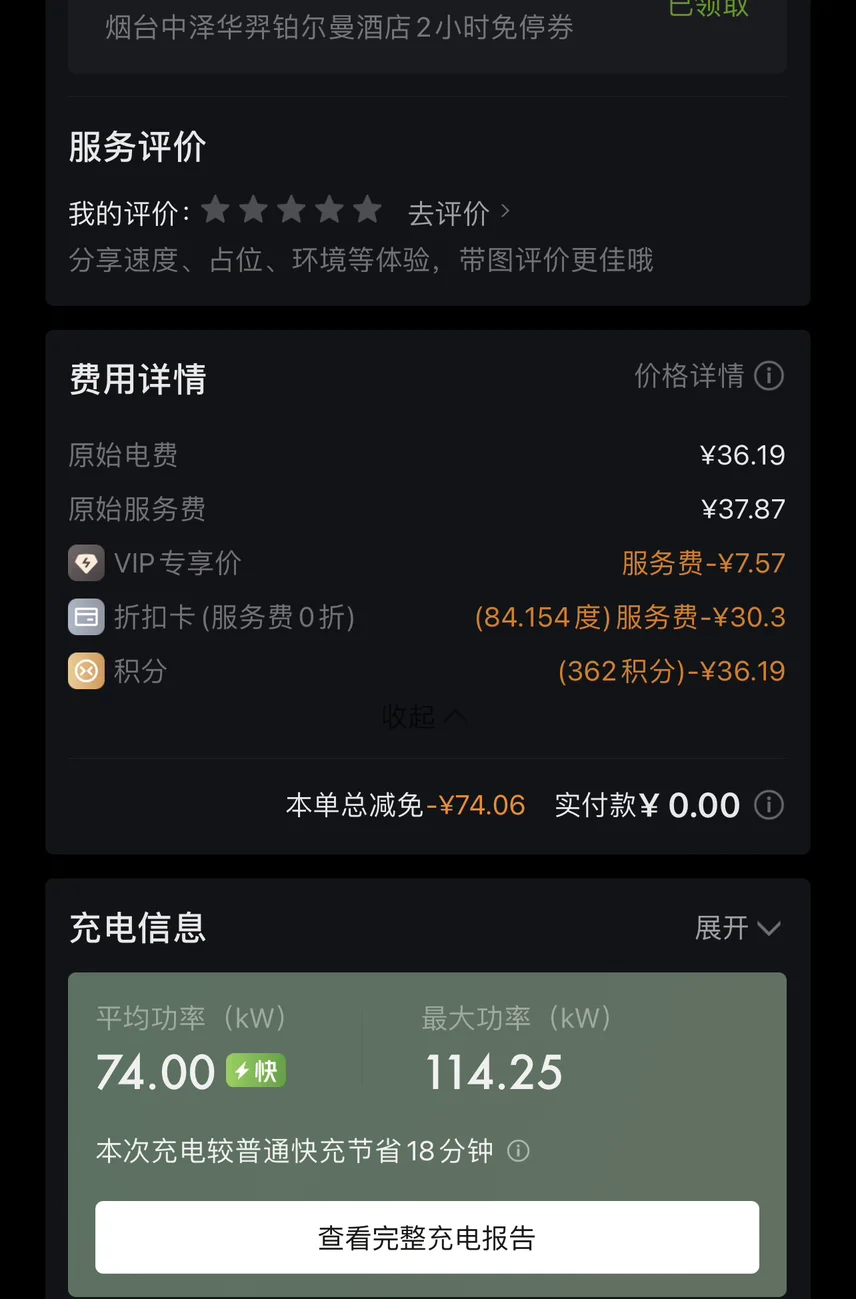Open 价格详情 info
This screenshot has height=1299, width=856.
[x=709, y=376]
